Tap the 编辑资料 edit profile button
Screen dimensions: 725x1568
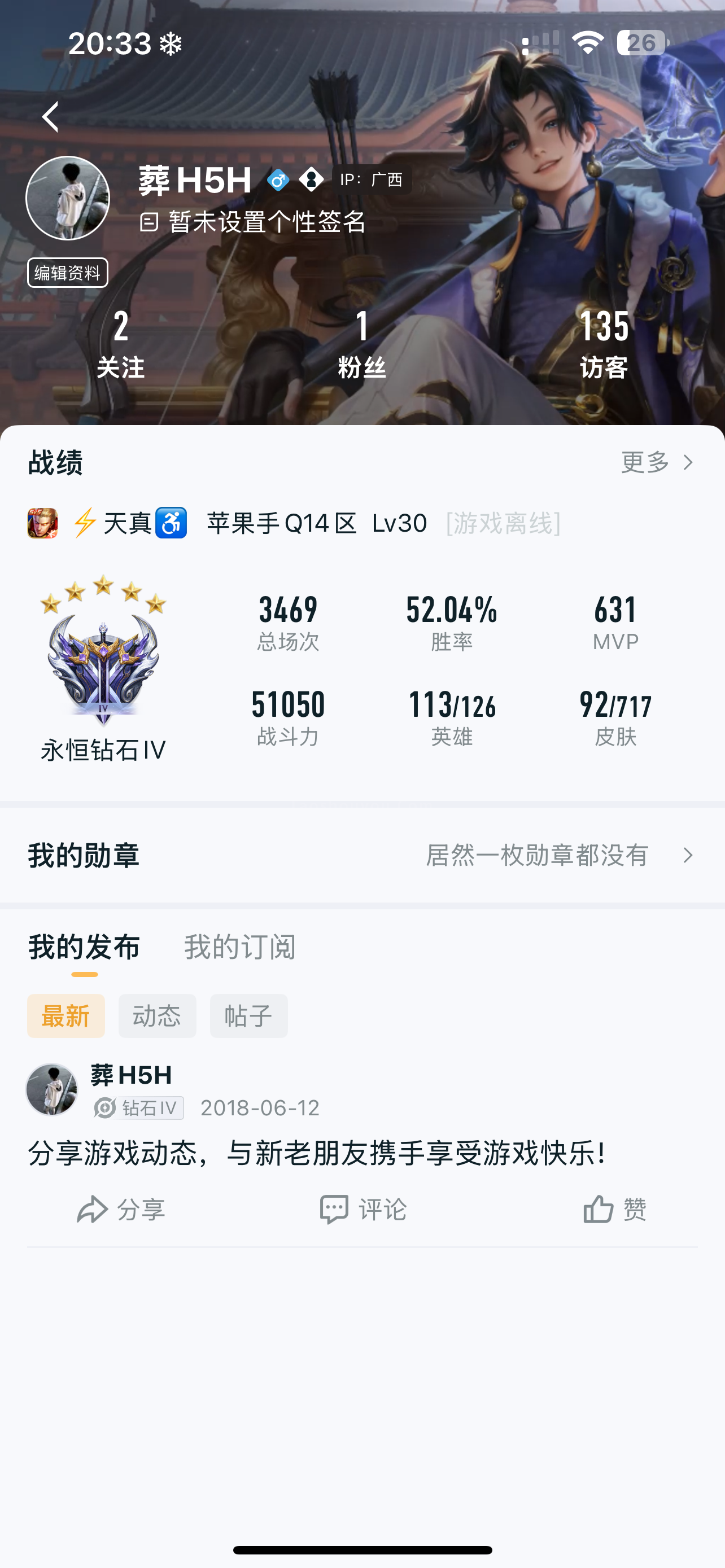[x=68, y=273]
